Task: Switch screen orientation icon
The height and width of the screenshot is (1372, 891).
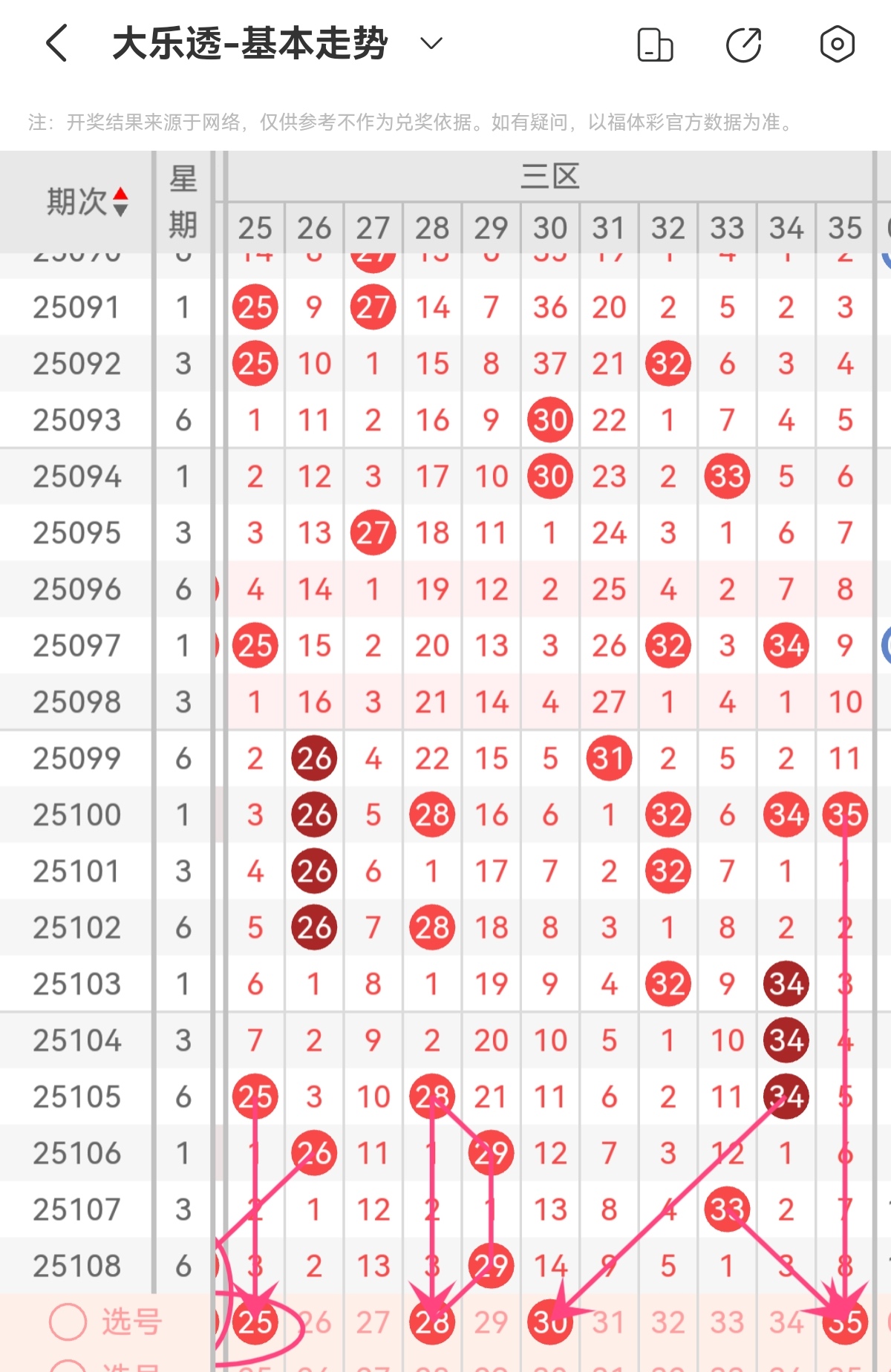Action: click(x=655, y=45)
